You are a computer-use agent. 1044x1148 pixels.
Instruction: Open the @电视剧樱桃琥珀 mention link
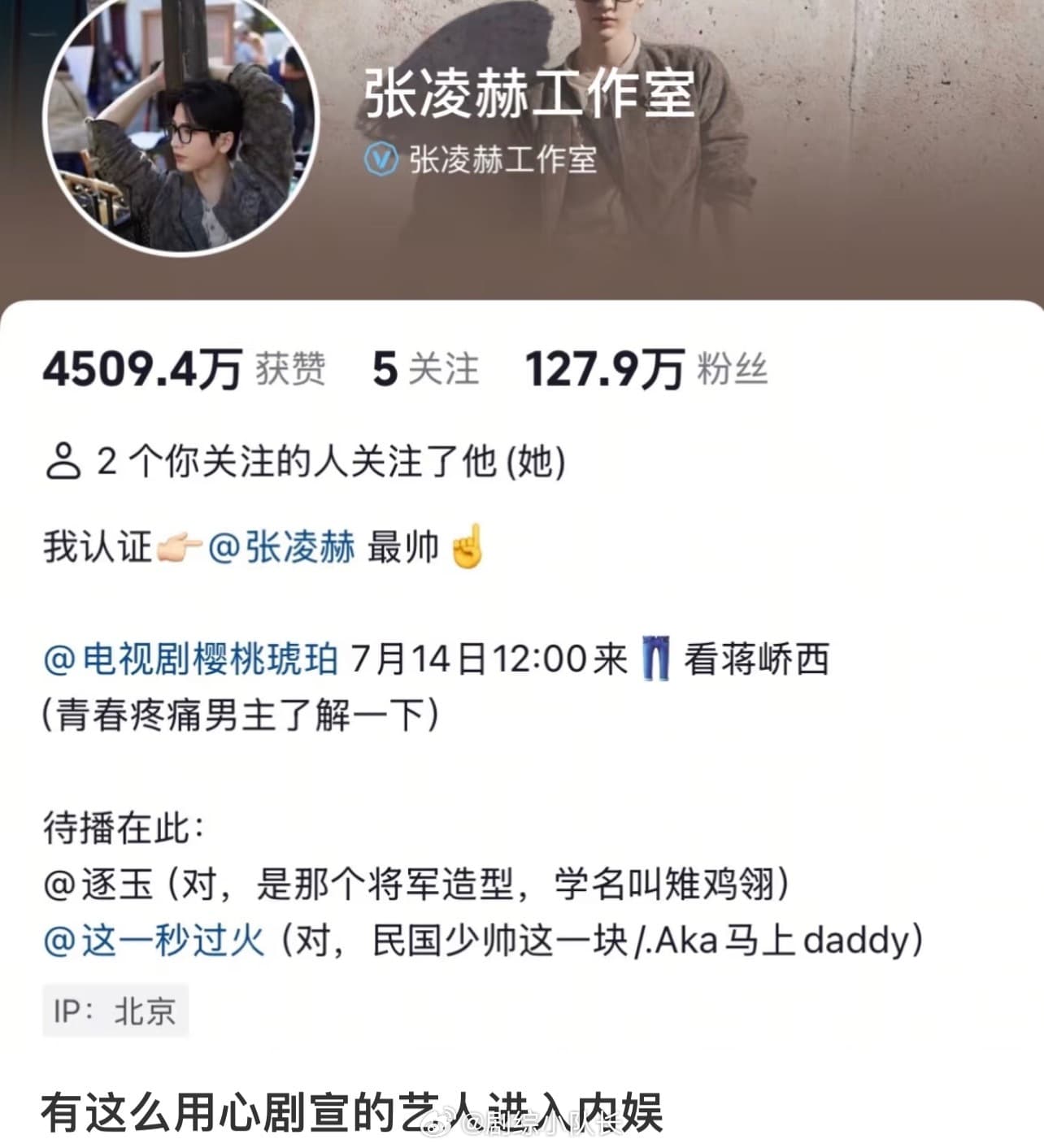[191, 658]
